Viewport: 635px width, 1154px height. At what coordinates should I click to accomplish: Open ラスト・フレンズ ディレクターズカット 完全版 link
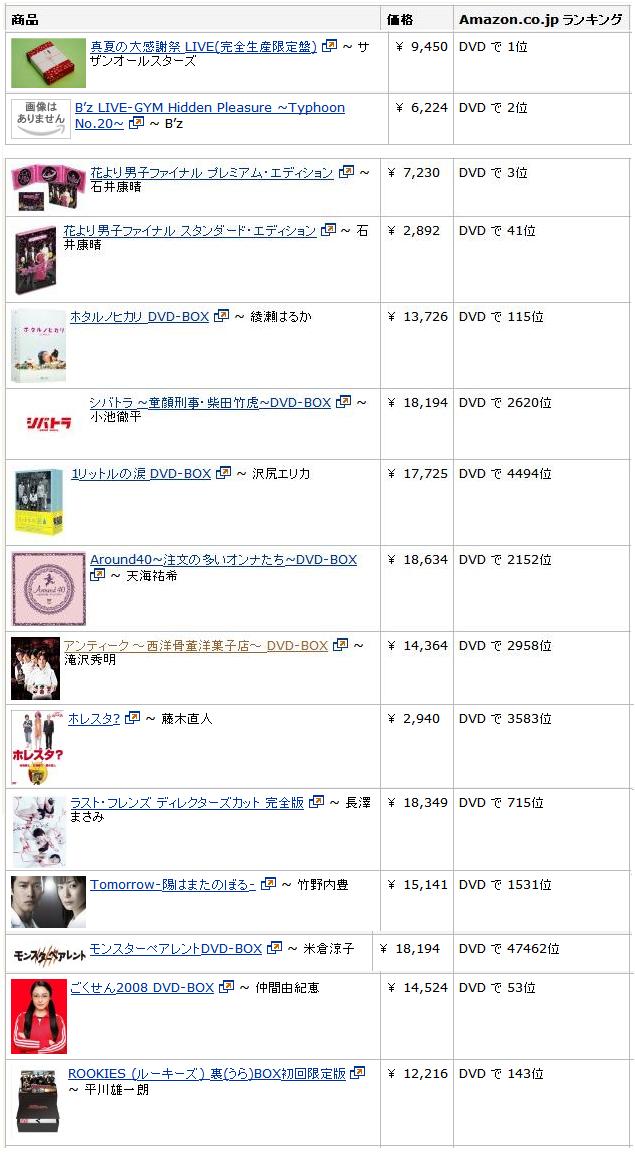186,802
